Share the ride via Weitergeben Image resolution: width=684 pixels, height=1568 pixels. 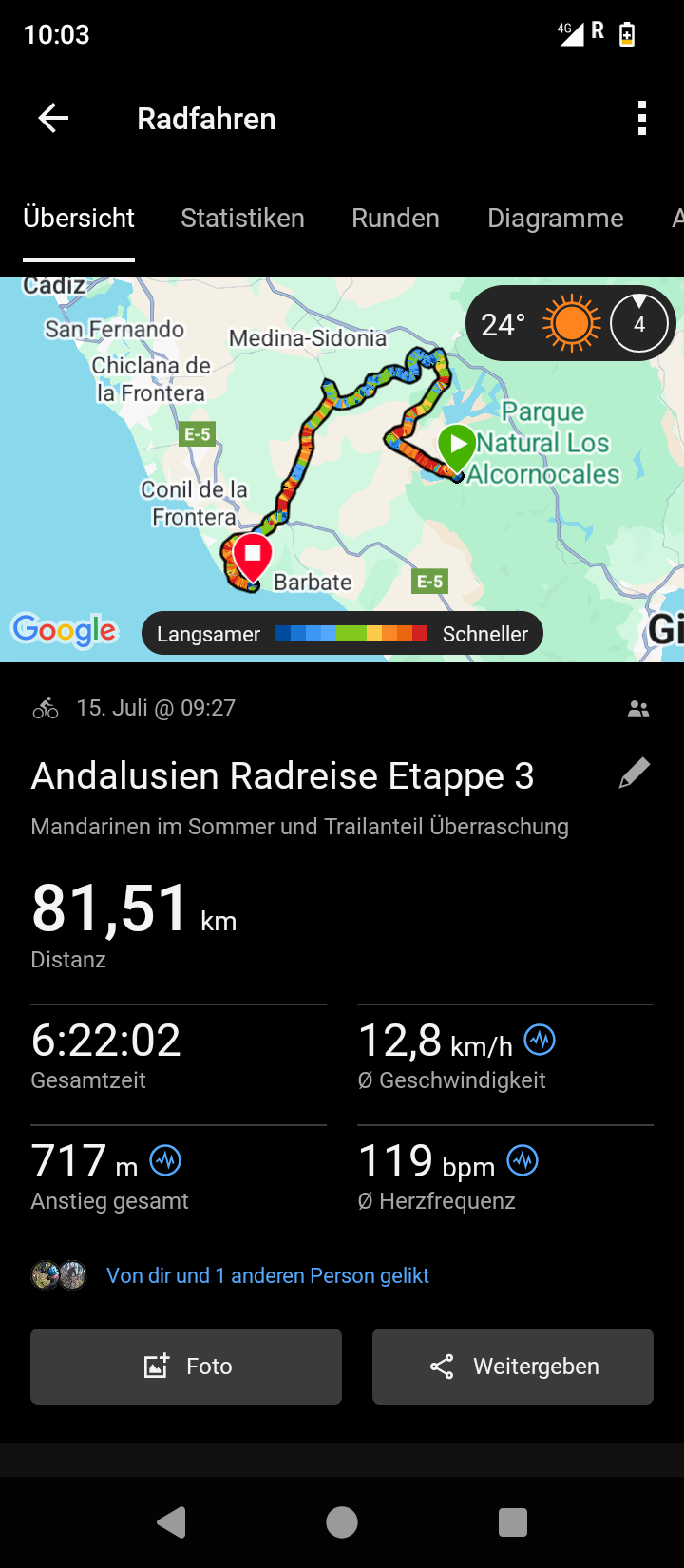coord(513,1367)
